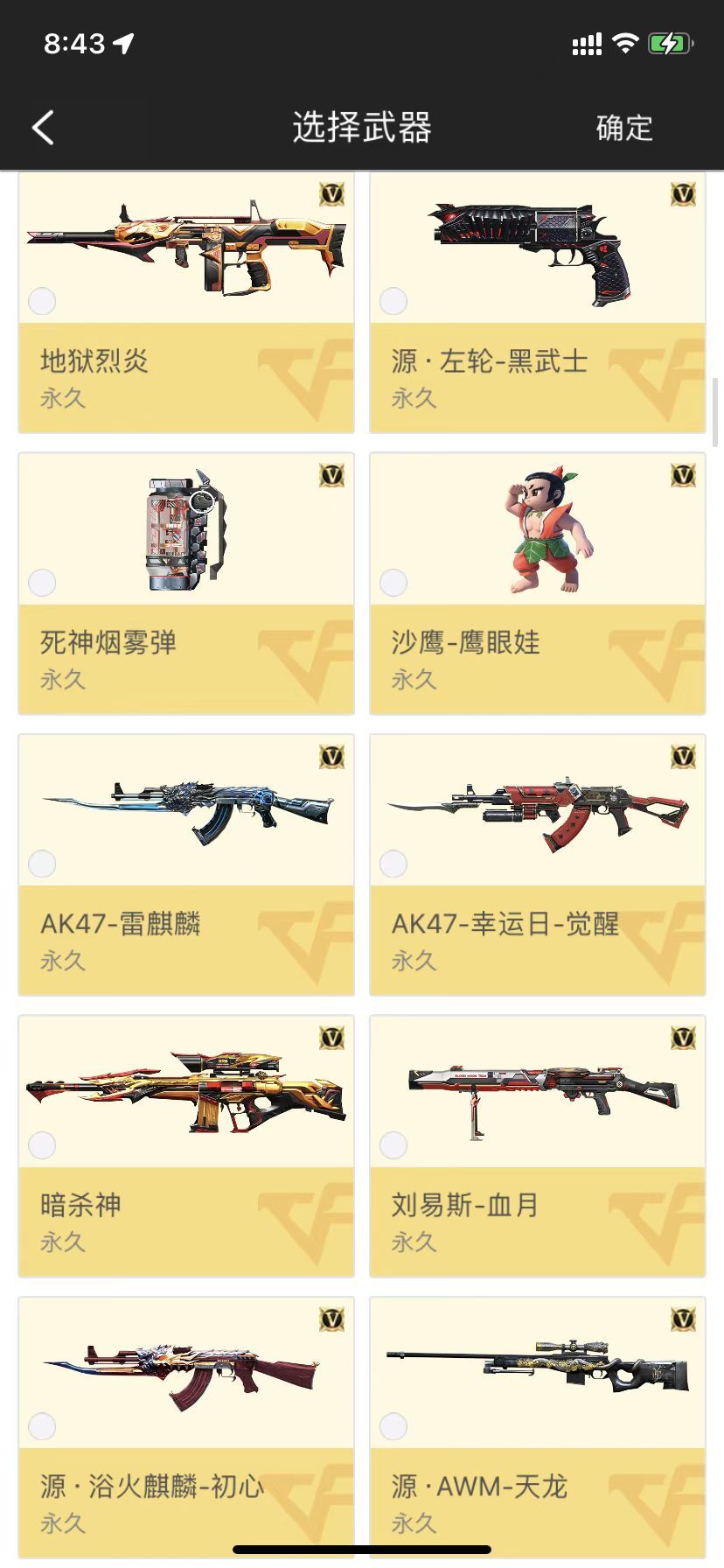Choose the 刘易斯-血月 weapon card
This screenshot has width=724, height=1568.
point(538,1146)
